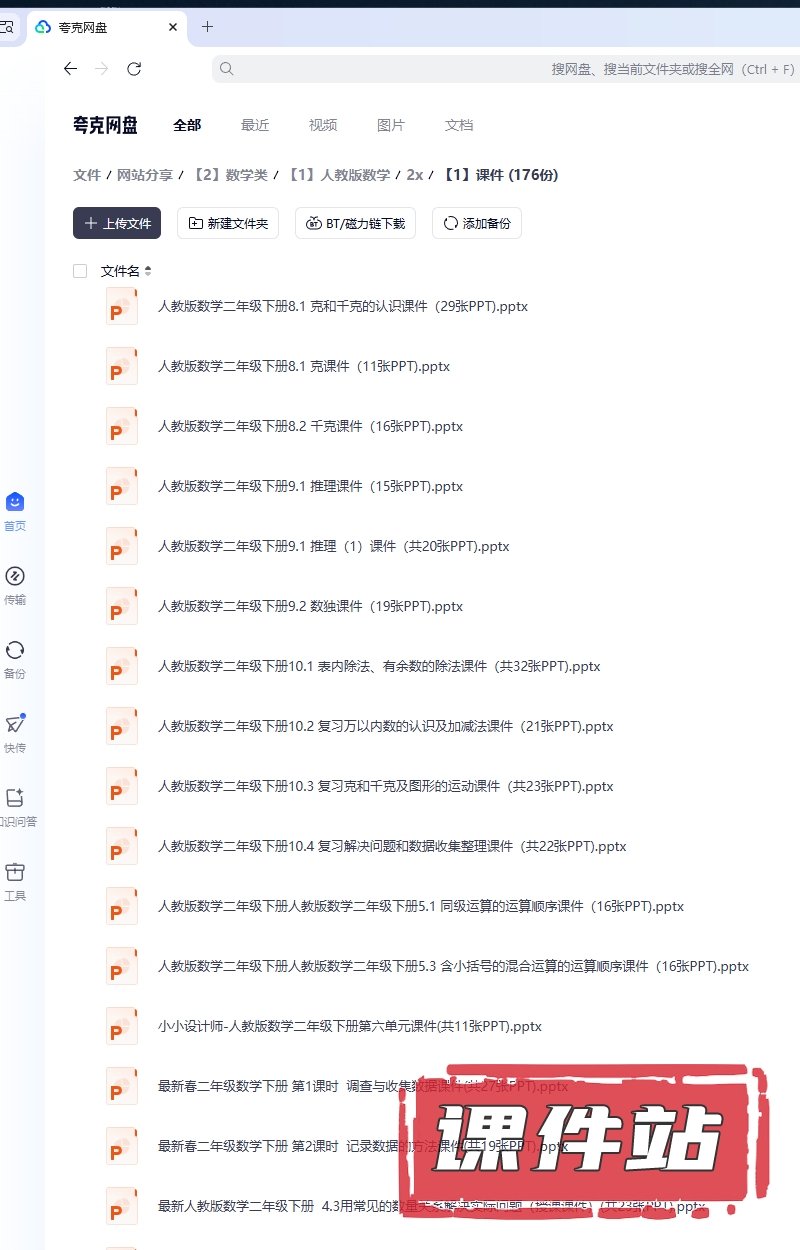Switch to the 最近 tab

tap(255, 125)
